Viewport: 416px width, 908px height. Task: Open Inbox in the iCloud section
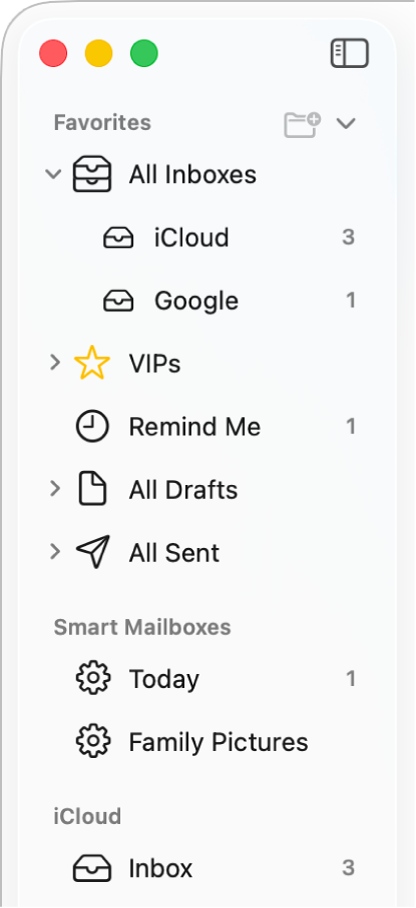[204, 868]
